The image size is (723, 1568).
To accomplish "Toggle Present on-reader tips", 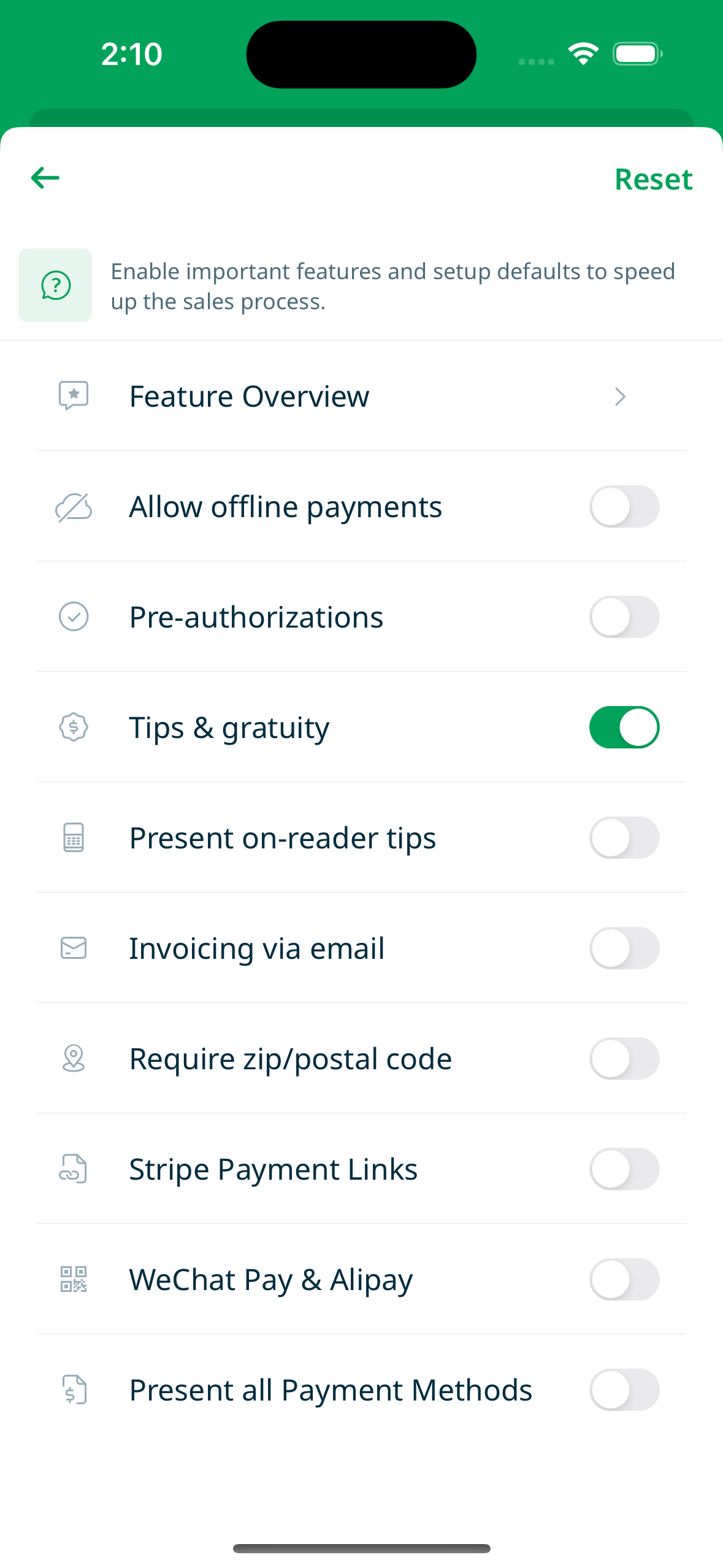I will pos(624,838).
